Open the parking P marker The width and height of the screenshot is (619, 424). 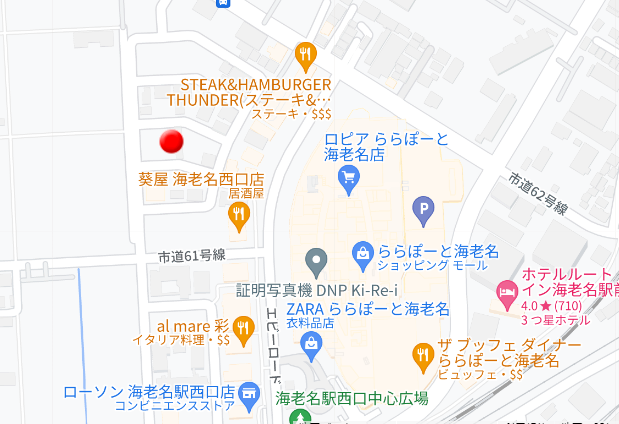tap(425, 210)
